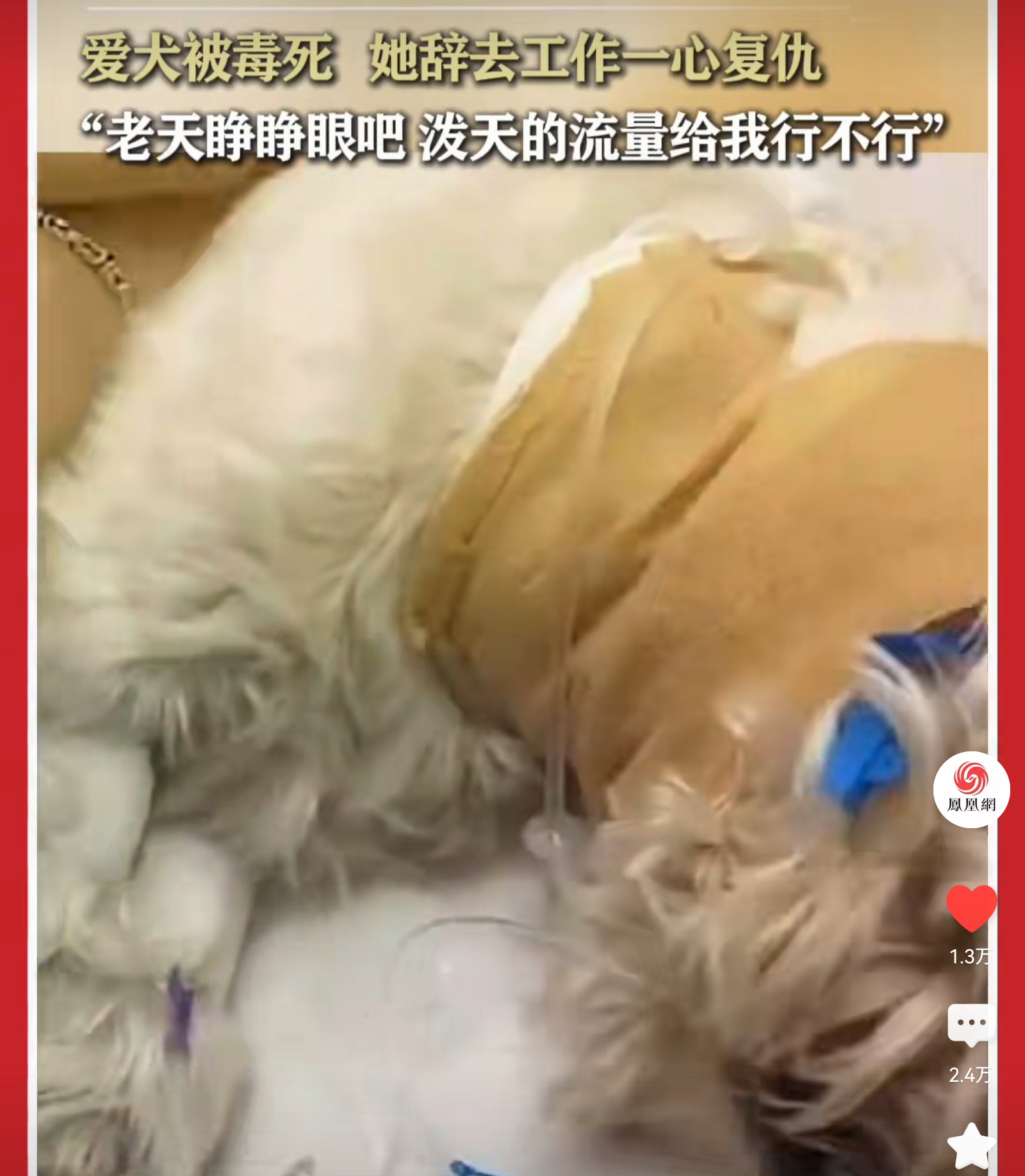Like this video with the heart
Image resolution: width=1025 pixels, height=1176 pixels.
[971, 908]
